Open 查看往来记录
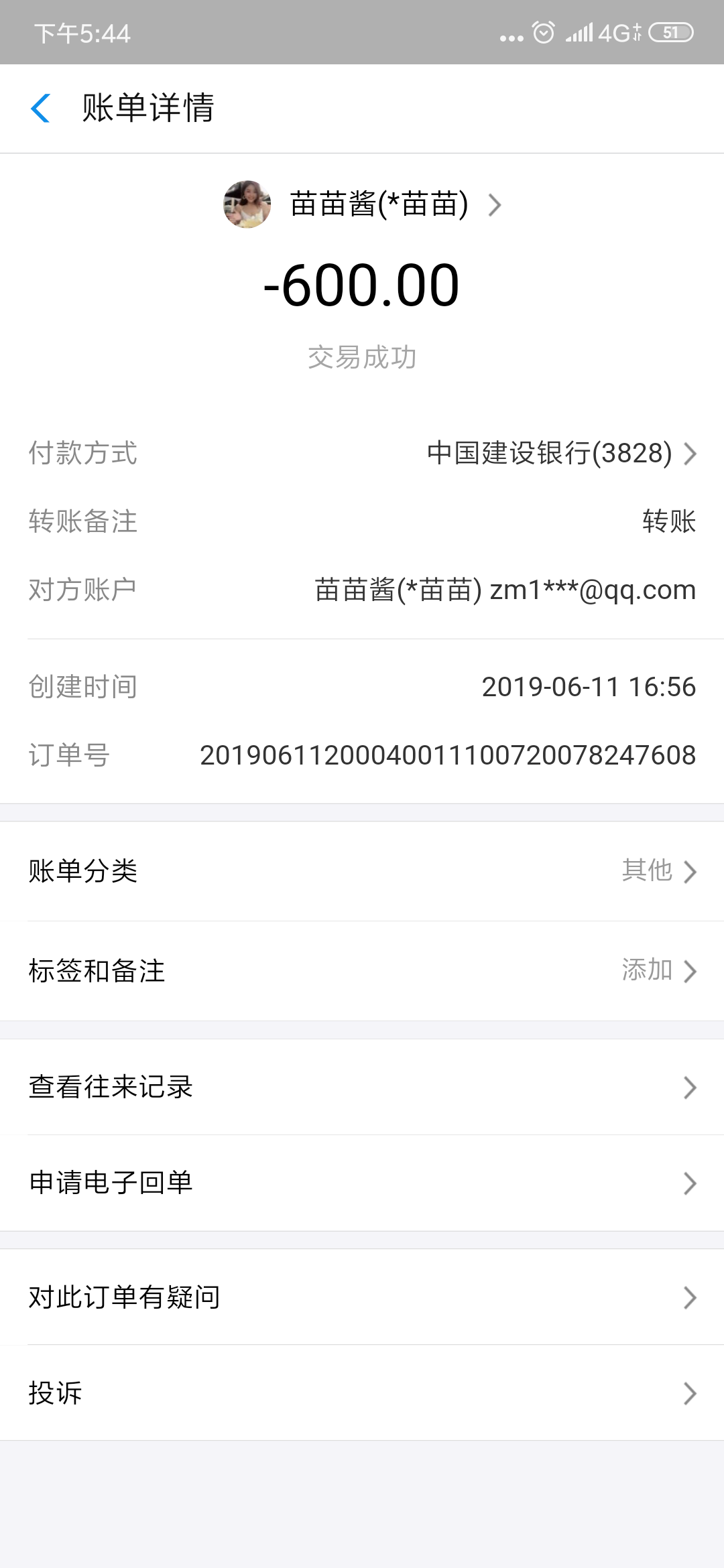724x1568 pixels. coord(362,1087)
